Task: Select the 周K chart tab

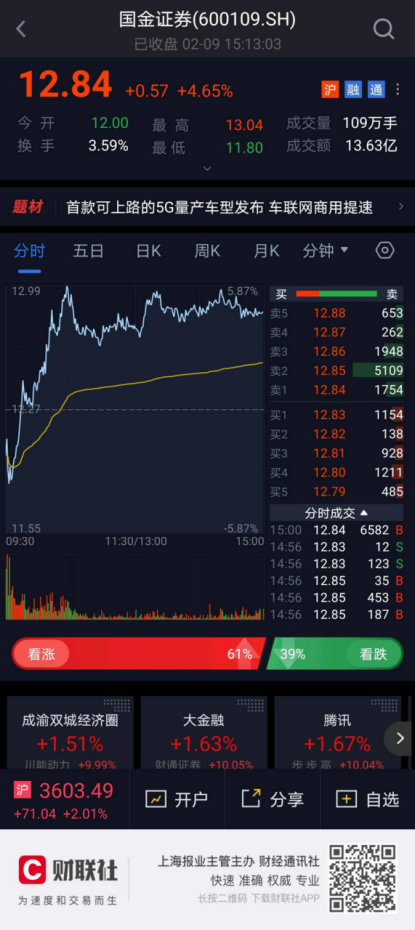Action: coord(207,251)
